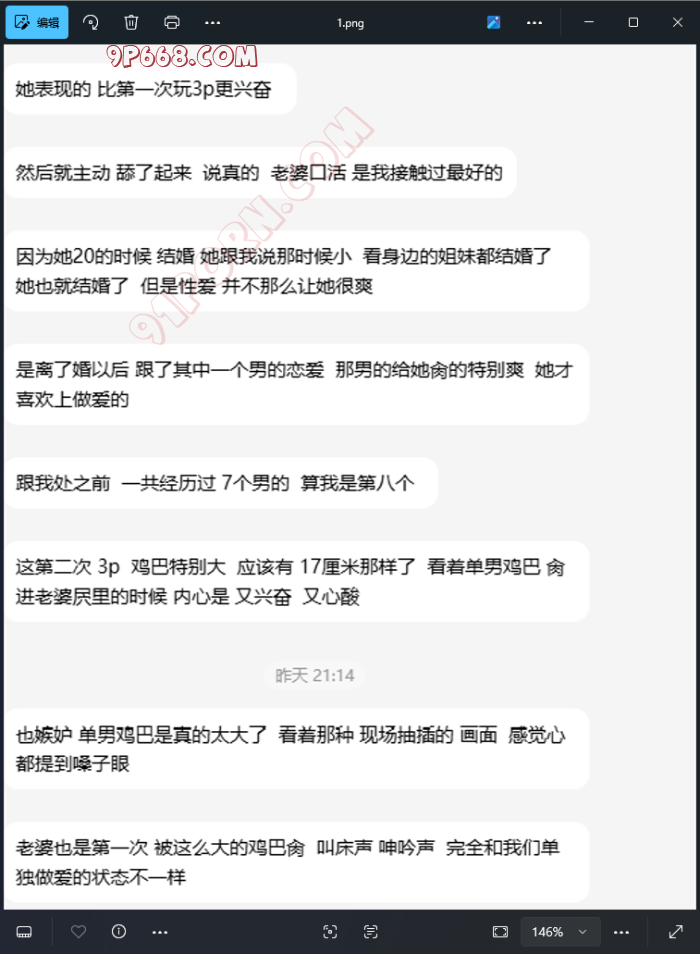Open more options beside the zoom percentage
Image resolution: width=700 pixels, height=954 pixels.
[624, 932]
